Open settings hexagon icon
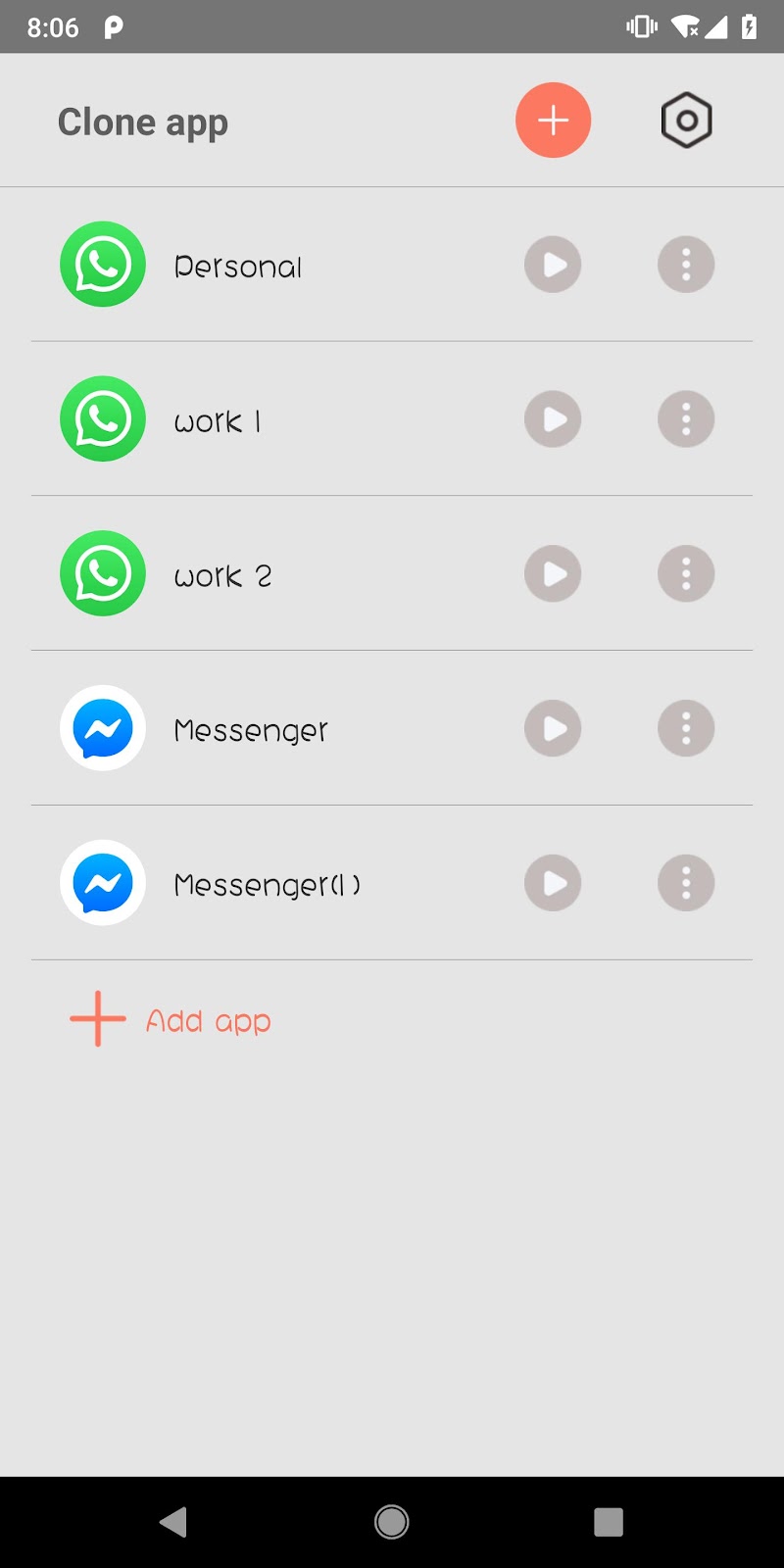 pos(686,121)
